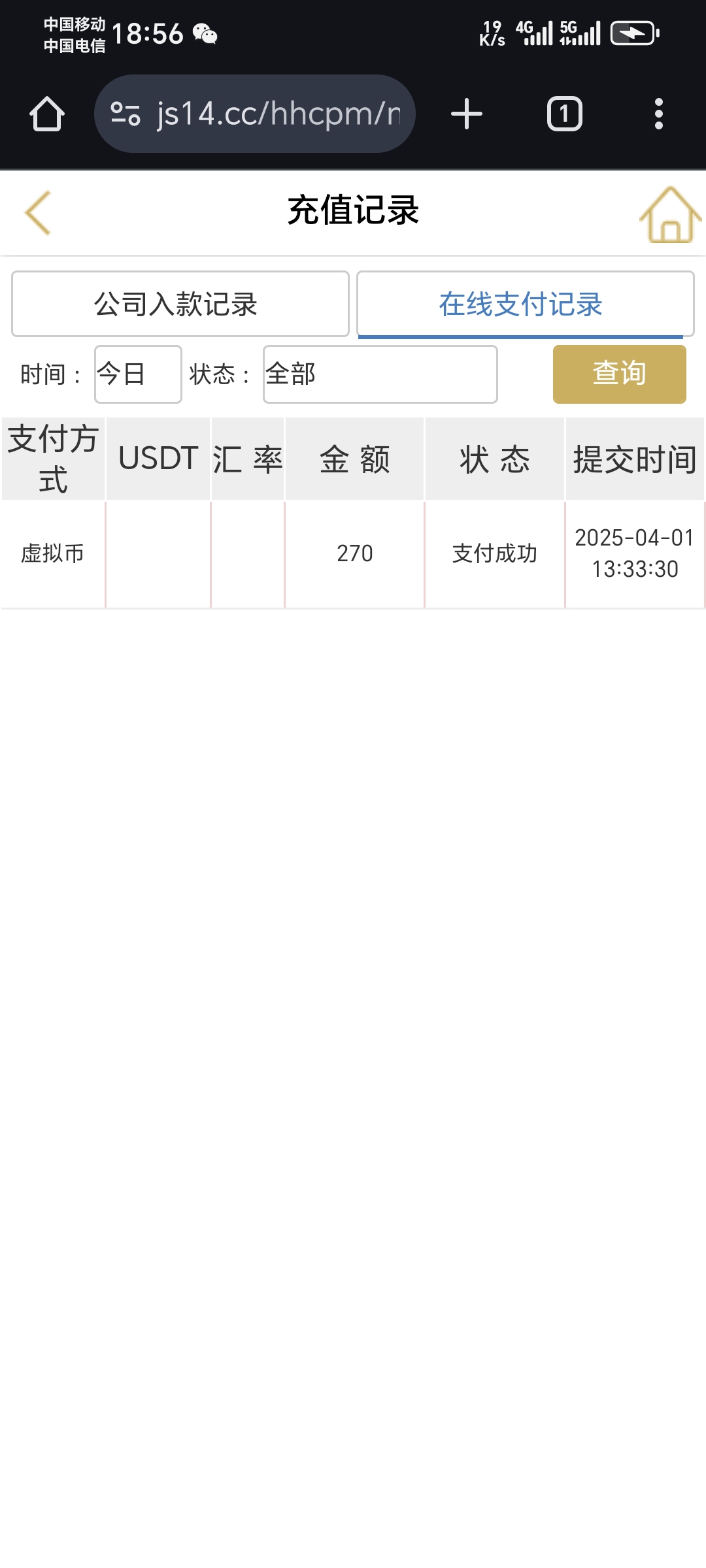Open the browser tab switcher
706x1568 pixels.
click(x=564, y=114)
